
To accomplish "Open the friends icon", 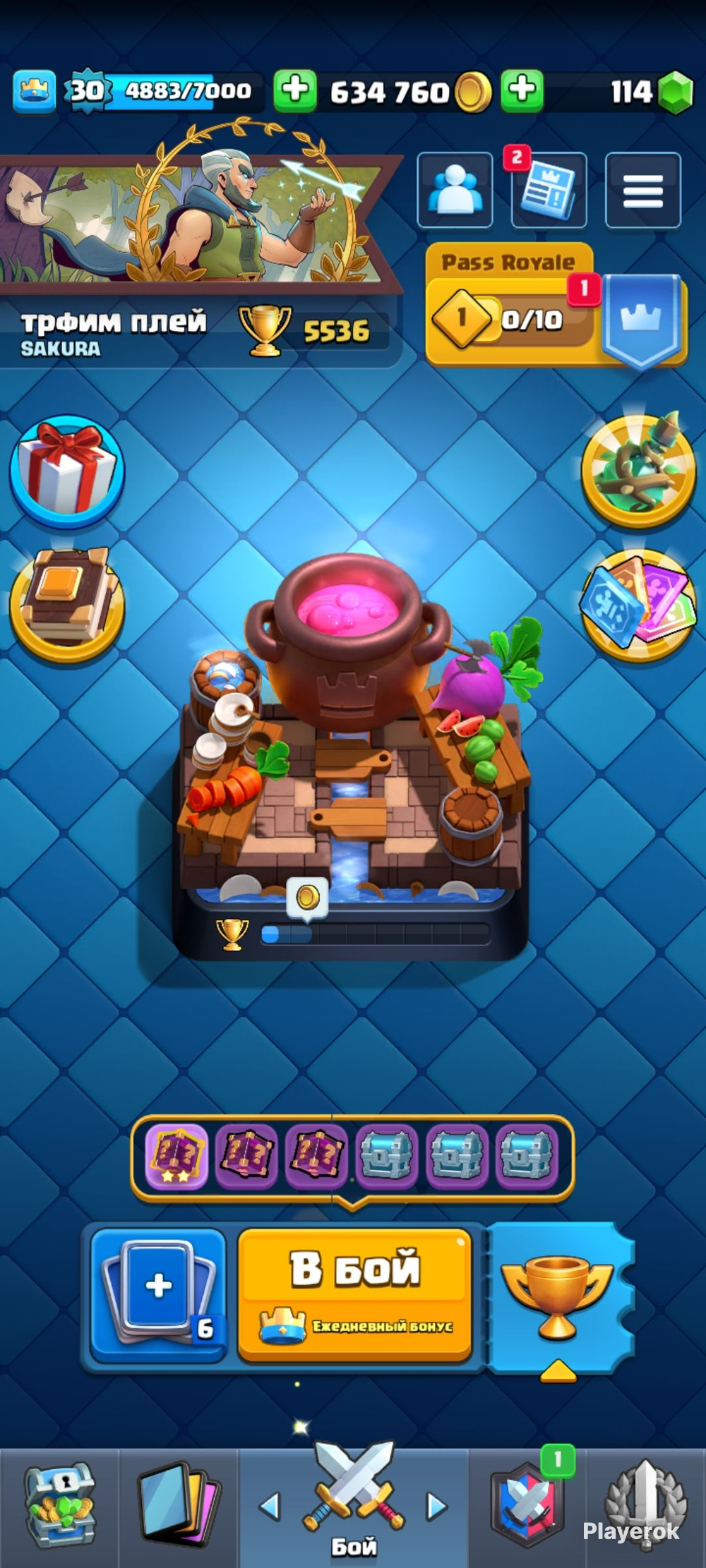I will pyautogui.click(x=455, y=190).
